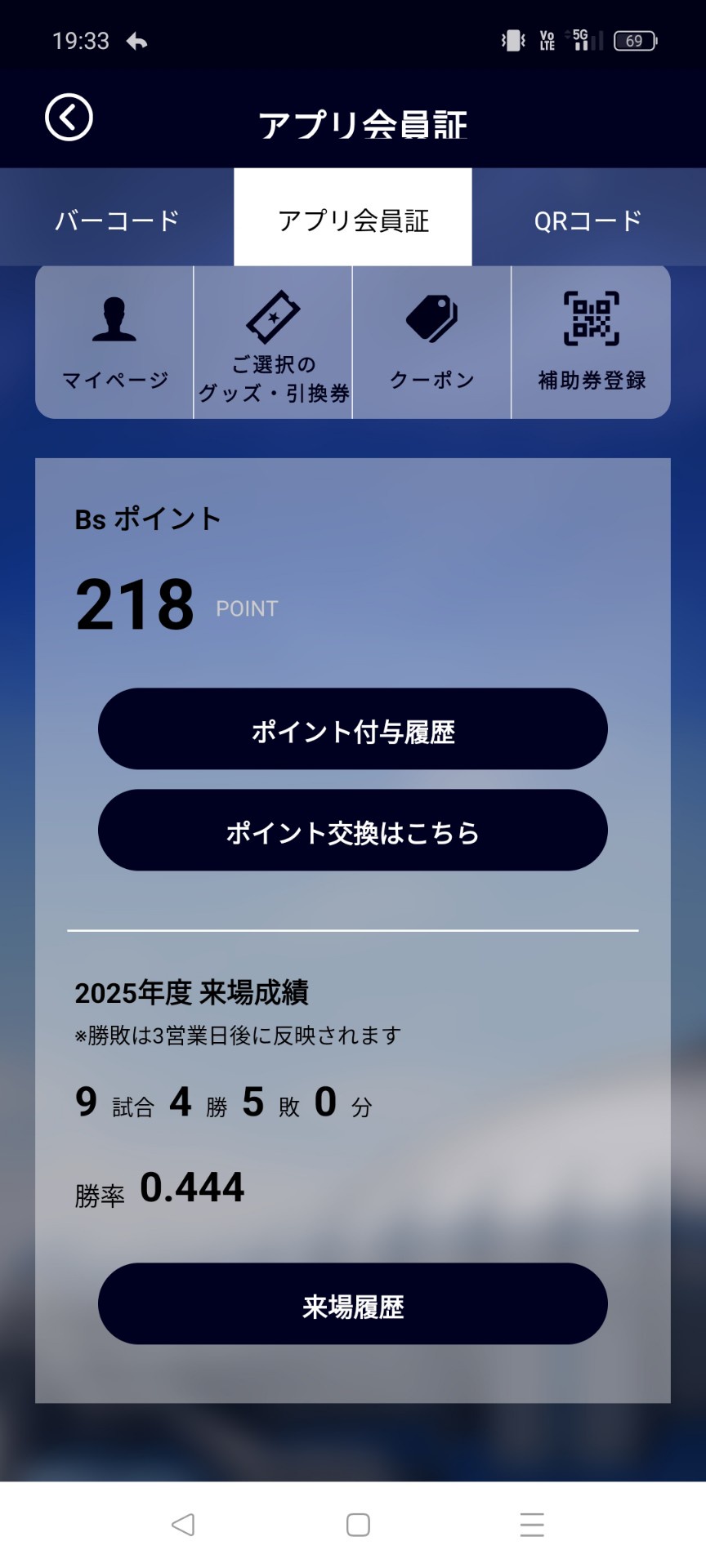
Task: Go back with the circled arrow
Action: click(69, 118)
